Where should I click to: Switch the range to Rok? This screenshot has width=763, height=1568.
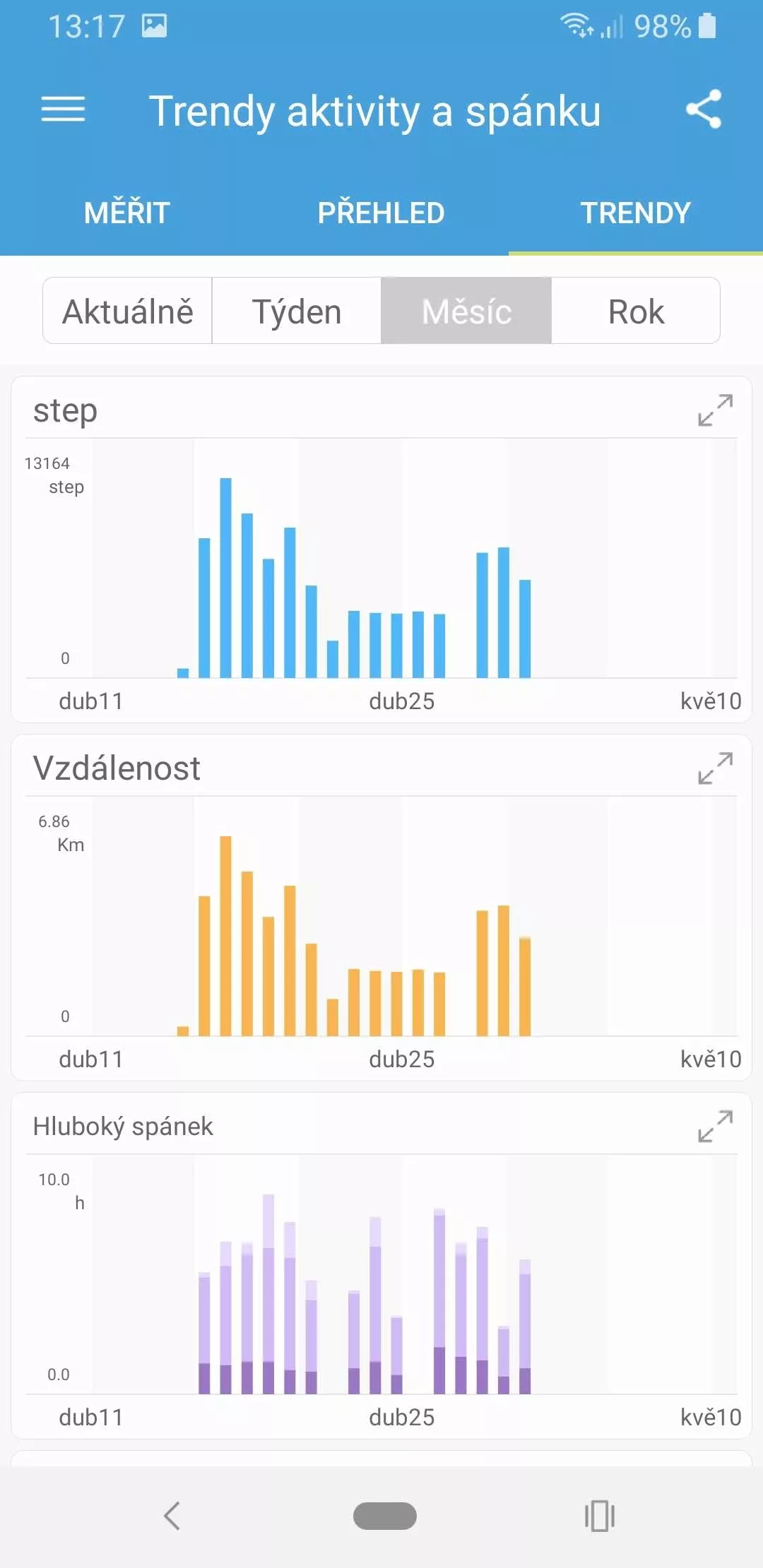[636, 311]
